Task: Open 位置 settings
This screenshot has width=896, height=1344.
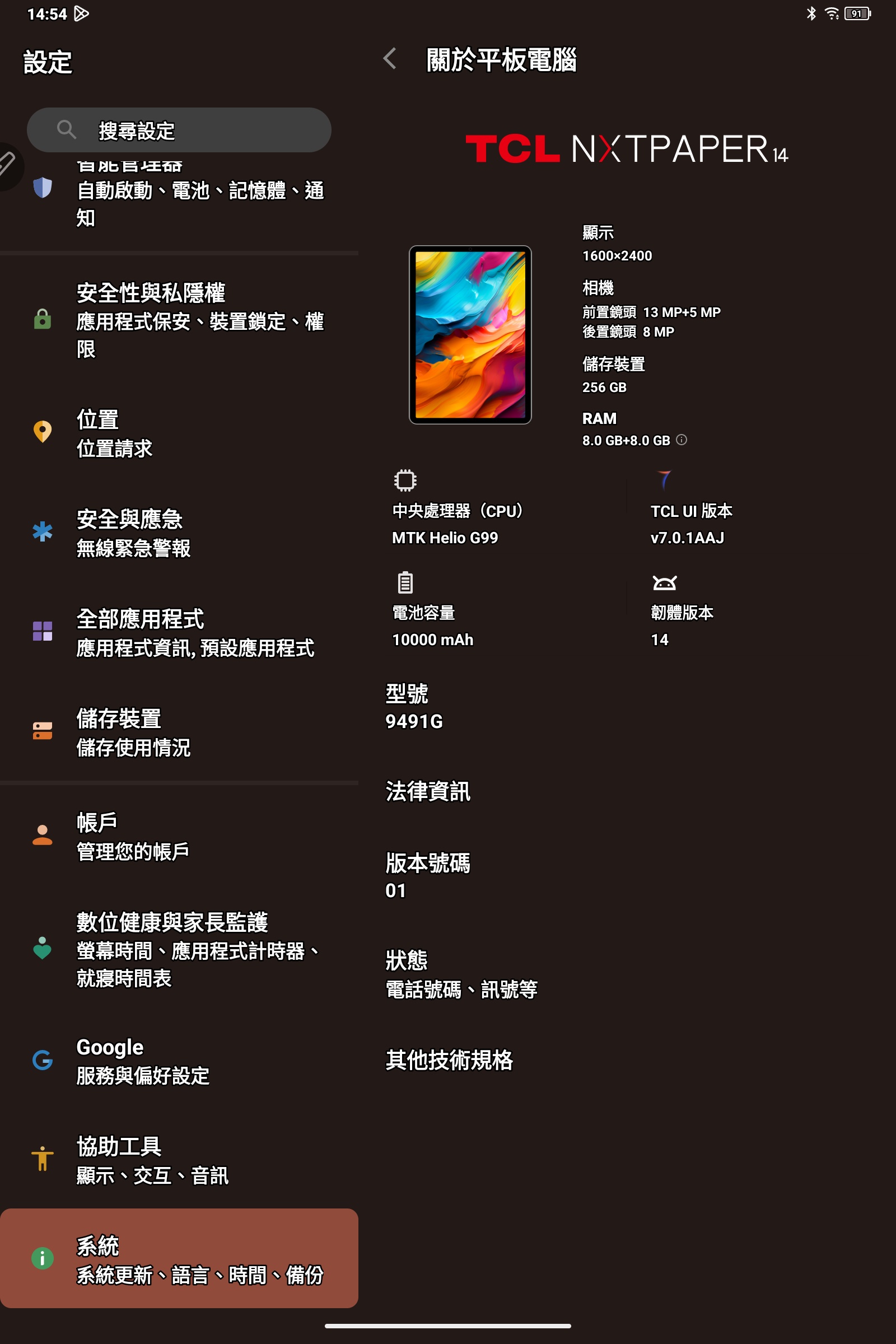Action: [179, 433]
